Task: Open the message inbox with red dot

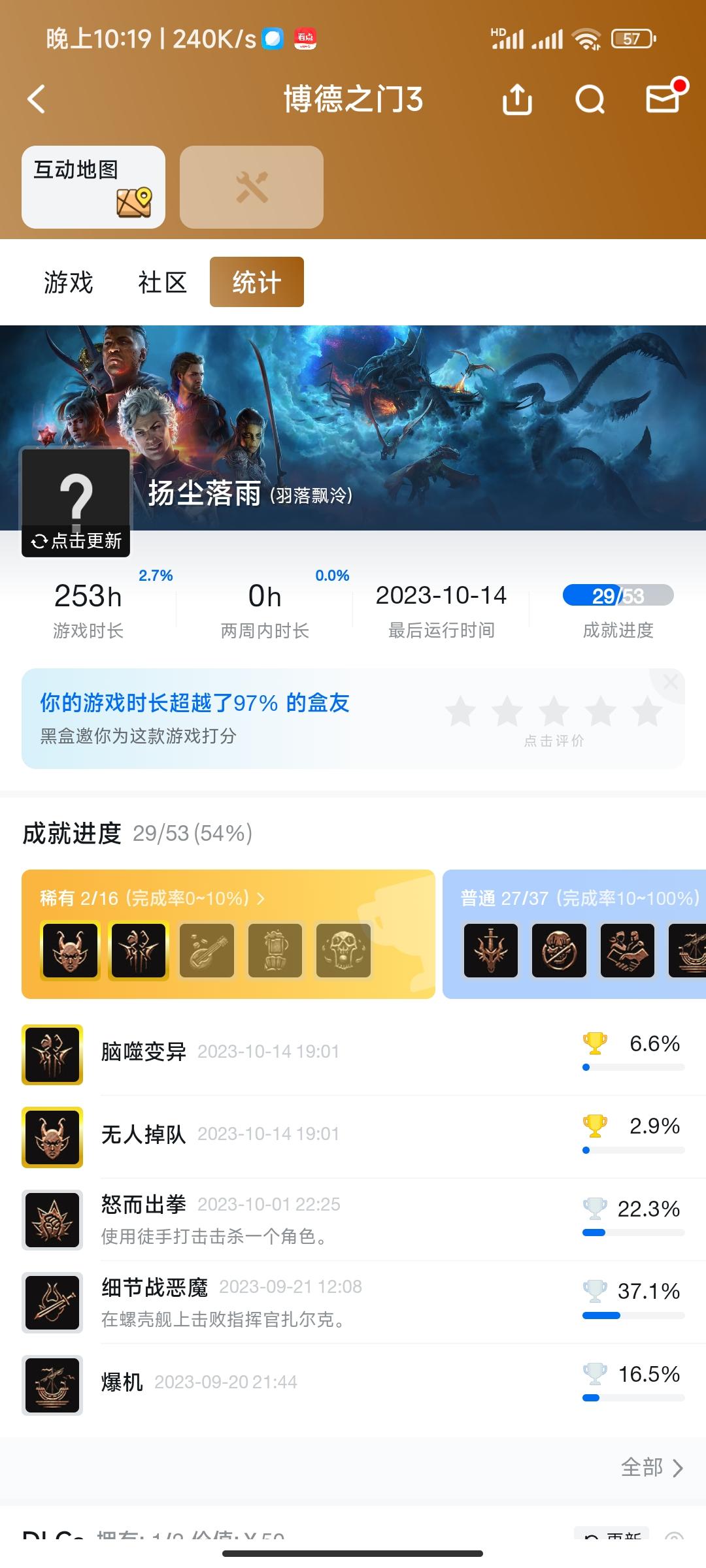Action: 662,100
